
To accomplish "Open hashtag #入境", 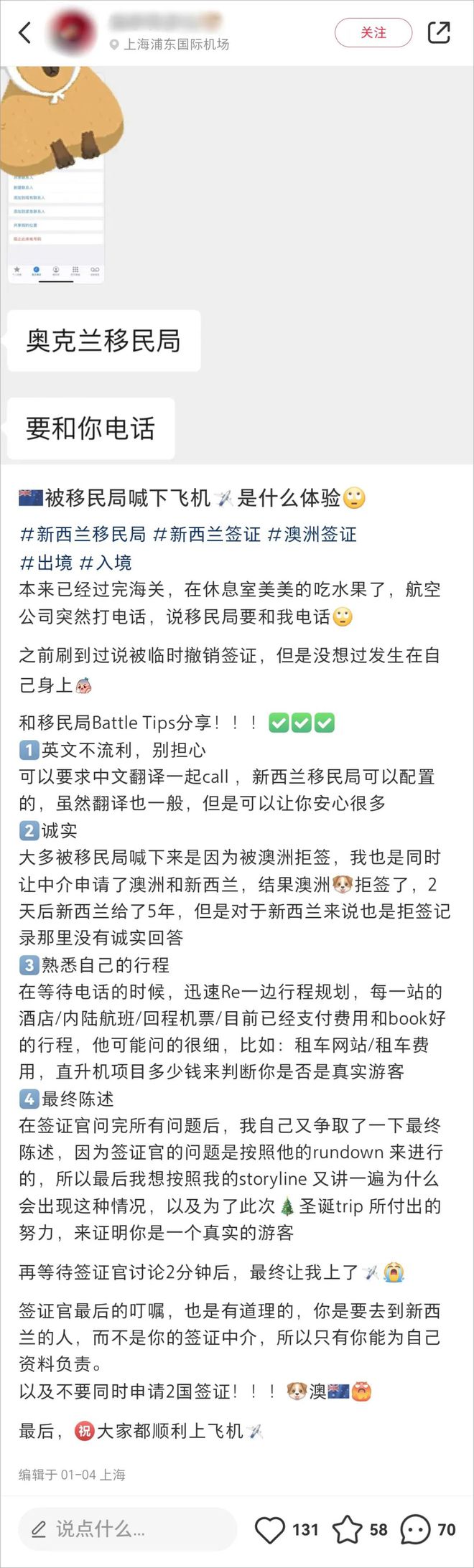I will 106,562.
